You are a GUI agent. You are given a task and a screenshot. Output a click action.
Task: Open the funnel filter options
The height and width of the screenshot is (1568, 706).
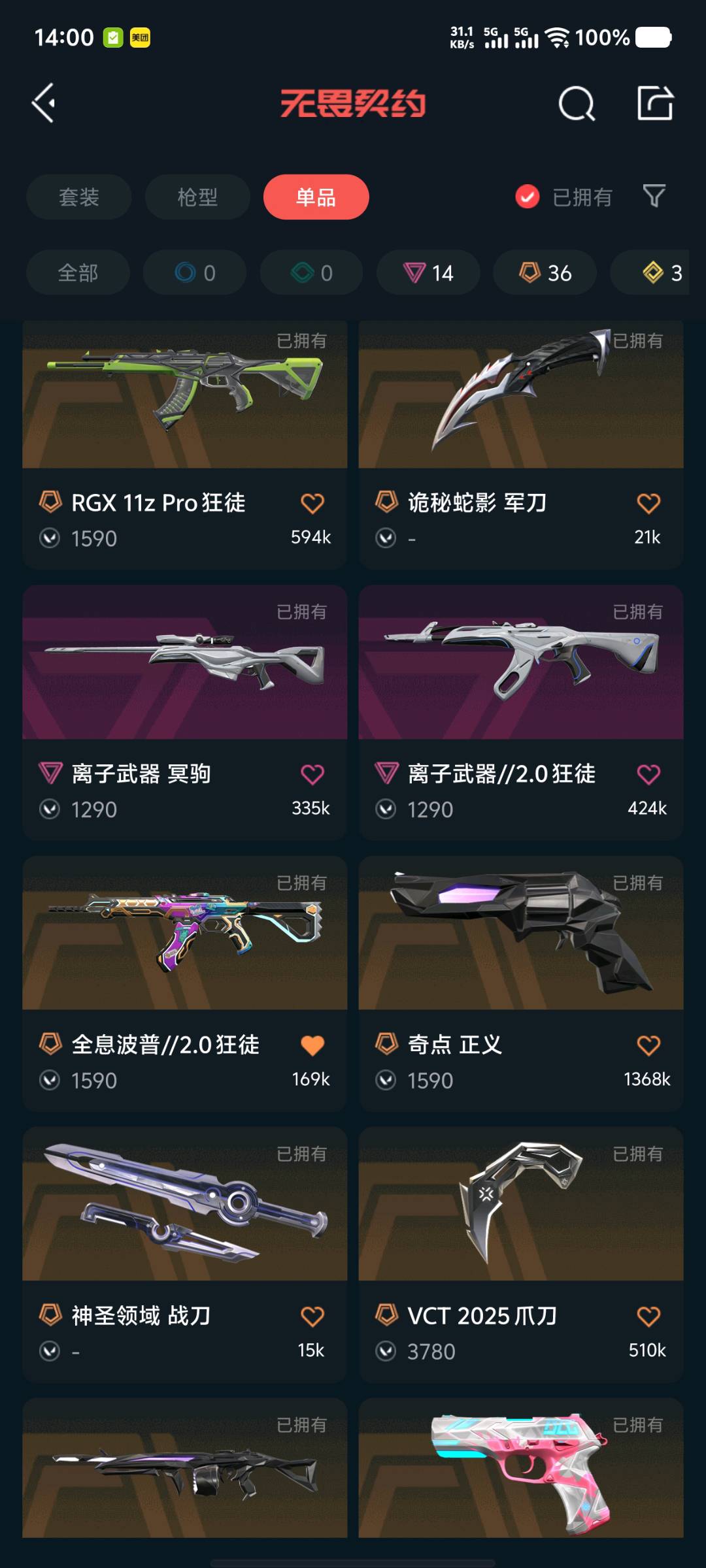(x=654, y=196)
